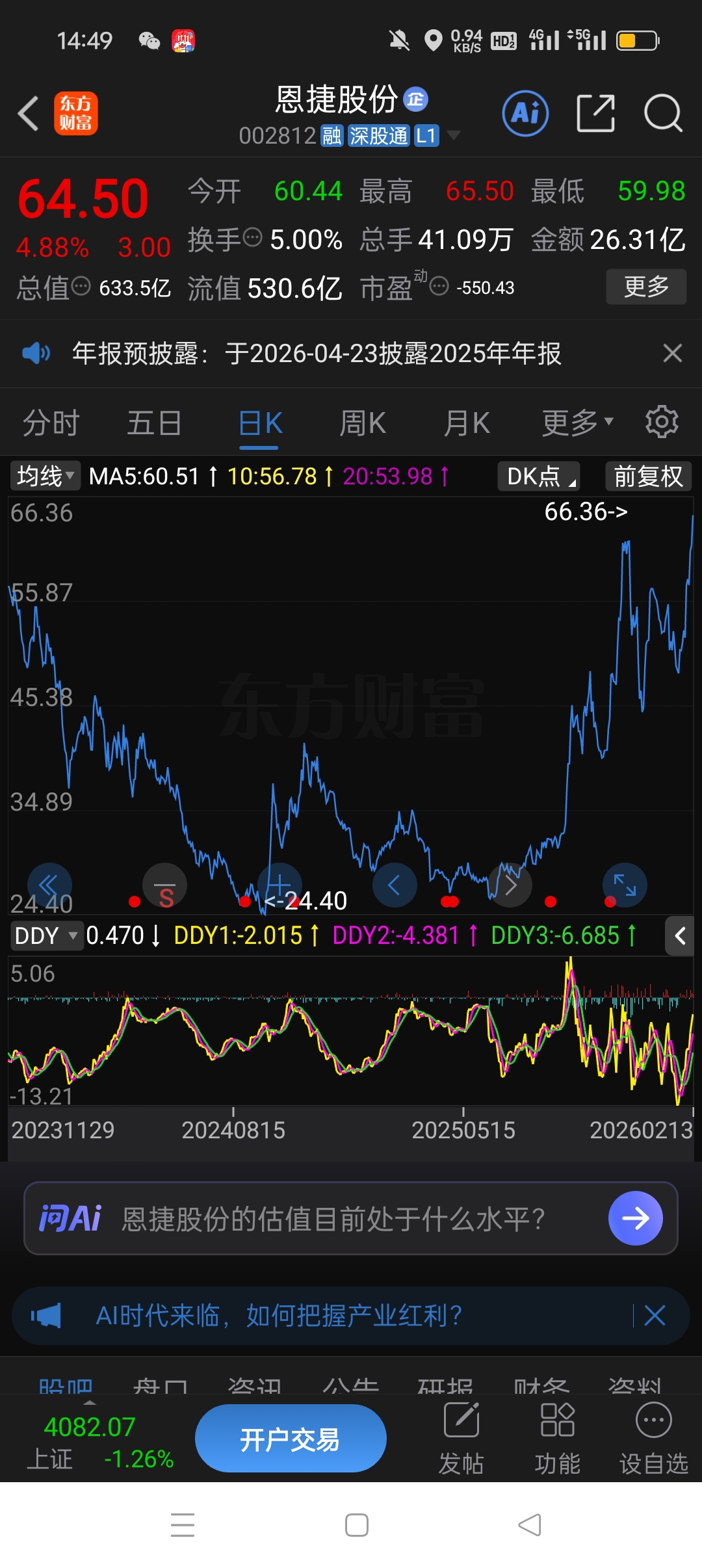
Task: Open the 均线 indicator dropdown
Action: pyautogui.click(x=45, y=476)
